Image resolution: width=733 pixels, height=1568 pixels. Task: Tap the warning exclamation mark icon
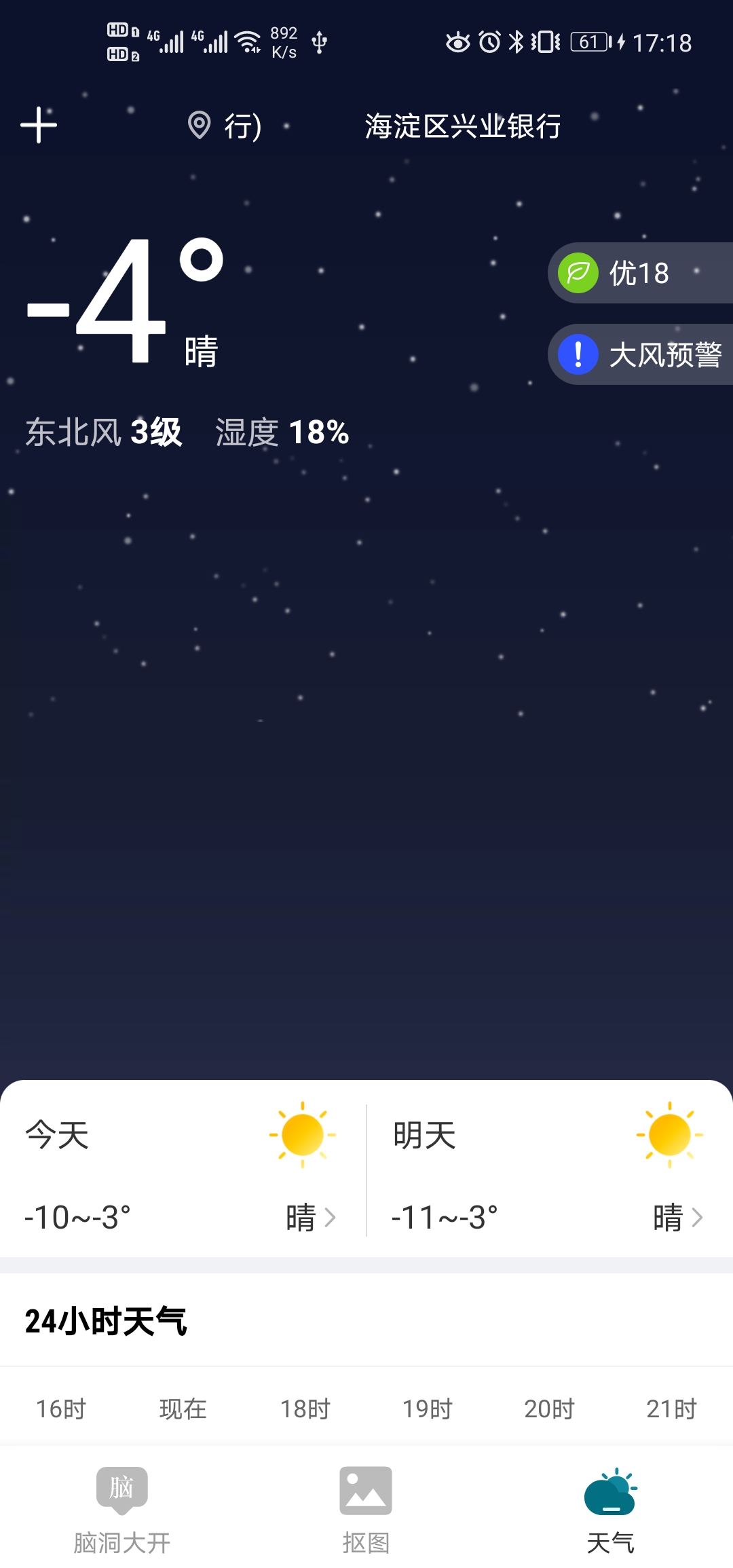point(578,354)
